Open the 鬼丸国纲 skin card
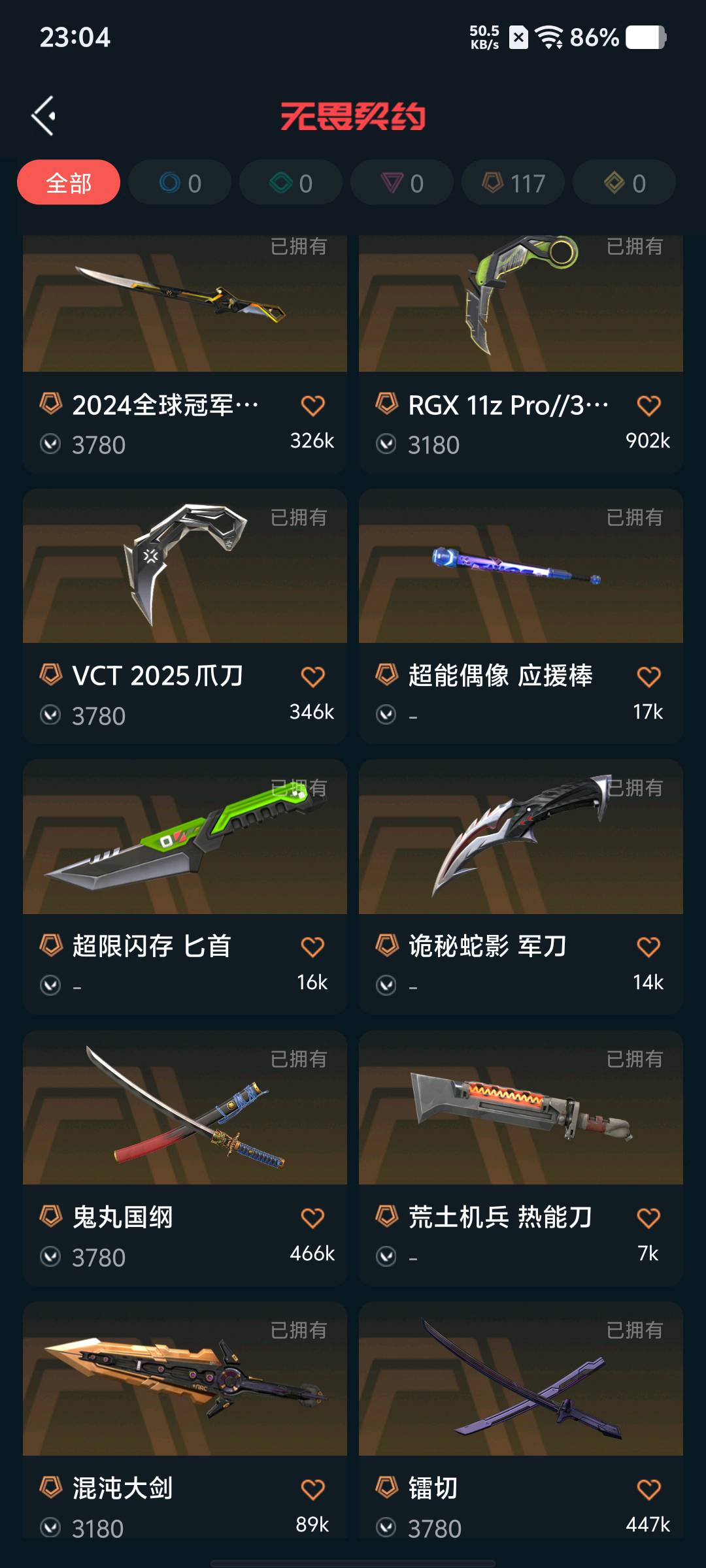This screenshot has height=1568, width=706. [184, 1109]
